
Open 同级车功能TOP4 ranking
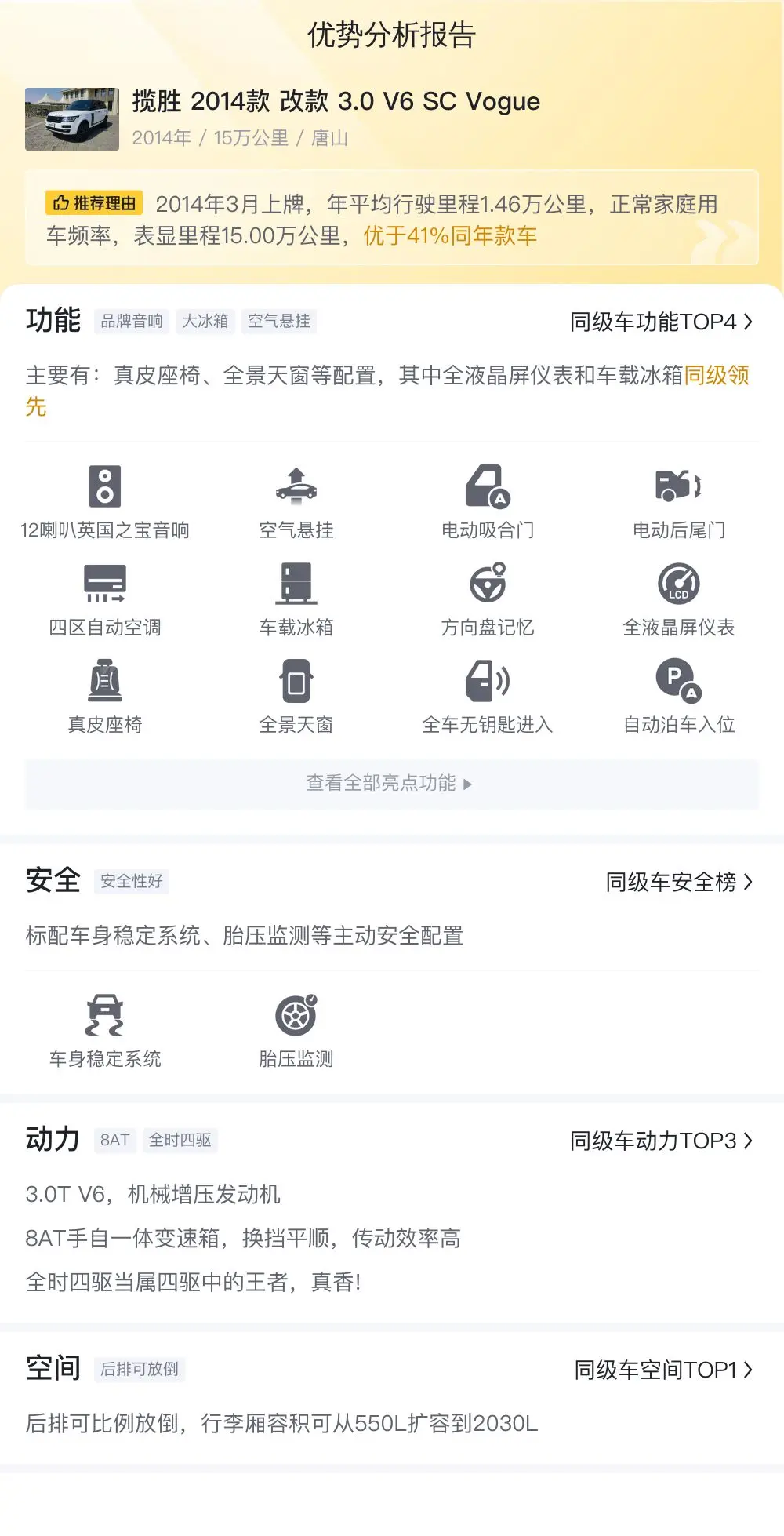coord(661,322)
